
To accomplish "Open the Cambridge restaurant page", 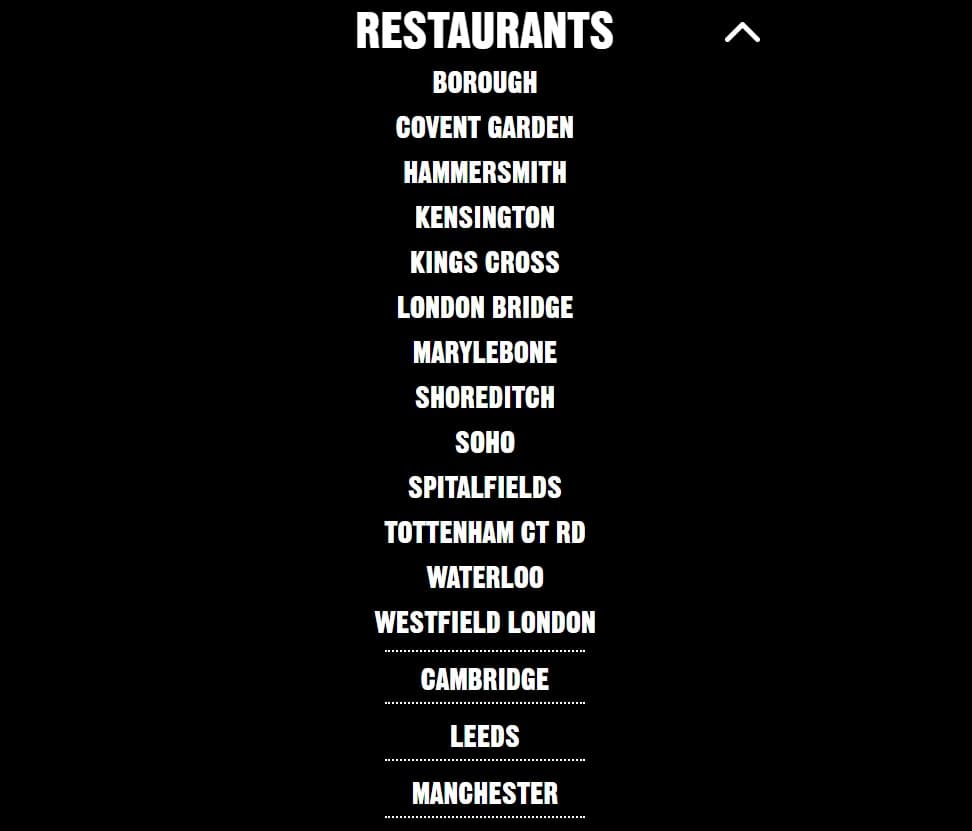I will click(x=485, y=679).
